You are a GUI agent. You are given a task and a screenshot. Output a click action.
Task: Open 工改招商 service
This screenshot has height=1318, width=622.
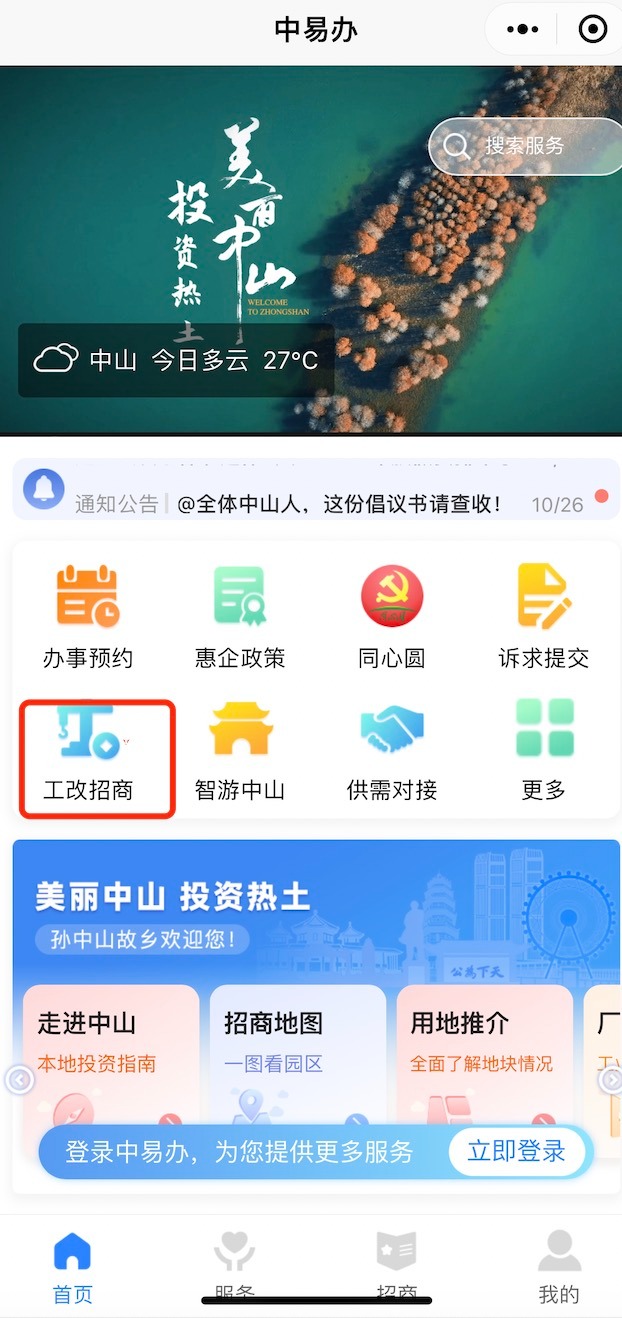[x=88, y=750]
